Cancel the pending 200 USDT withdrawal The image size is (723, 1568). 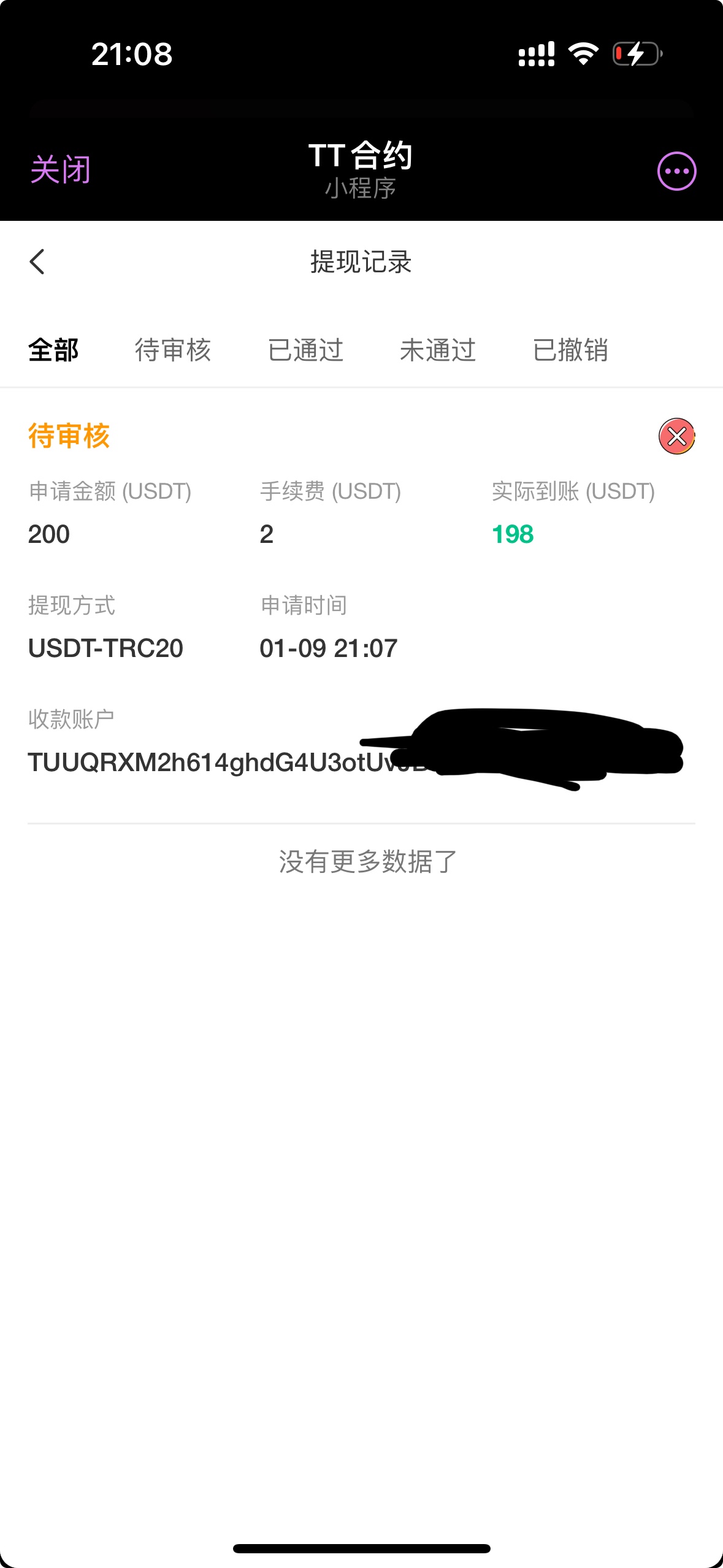(x=676, y=436)
